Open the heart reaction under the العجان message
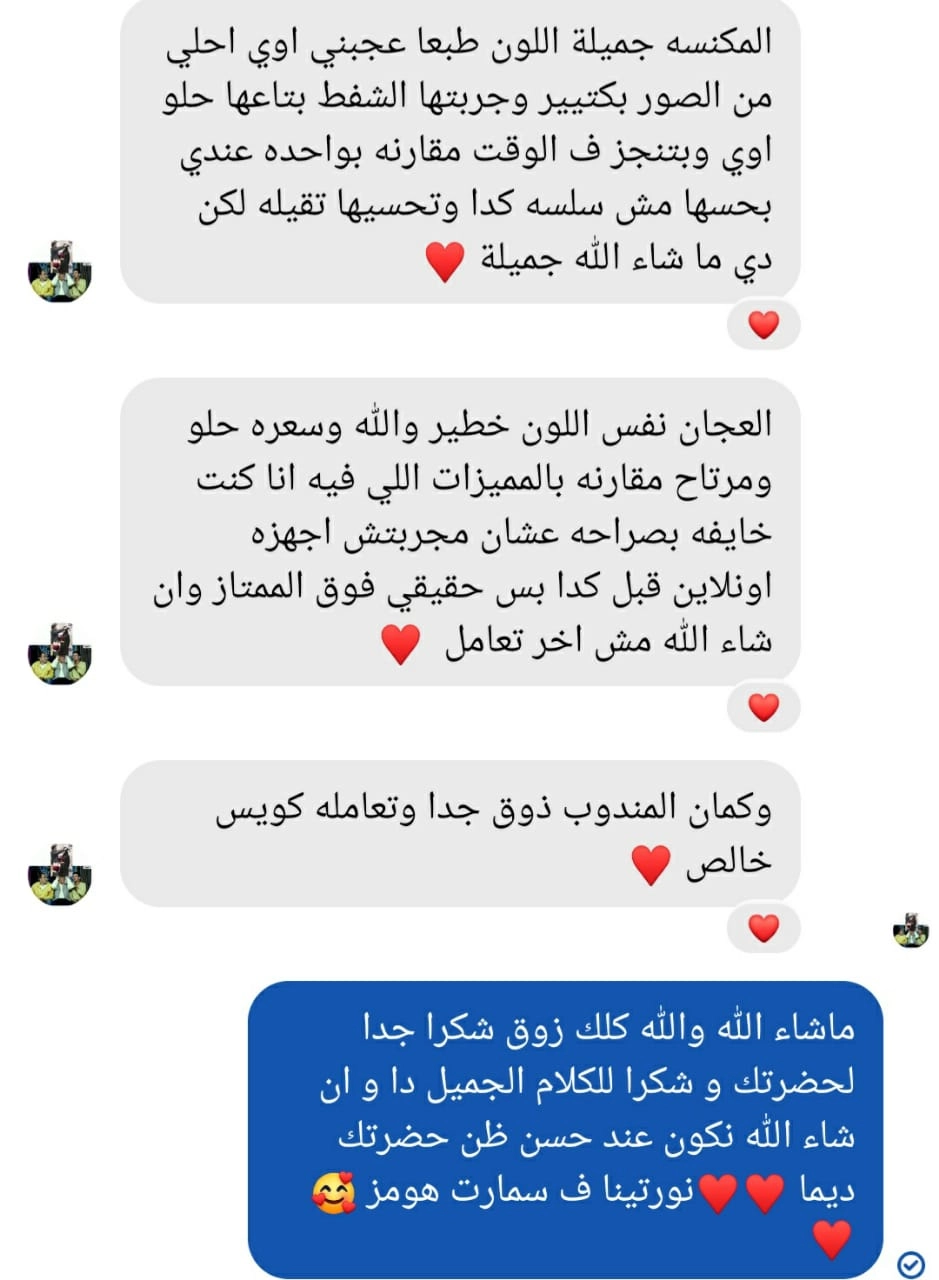Screen dimensions: 939x1280 click(763, 708)
